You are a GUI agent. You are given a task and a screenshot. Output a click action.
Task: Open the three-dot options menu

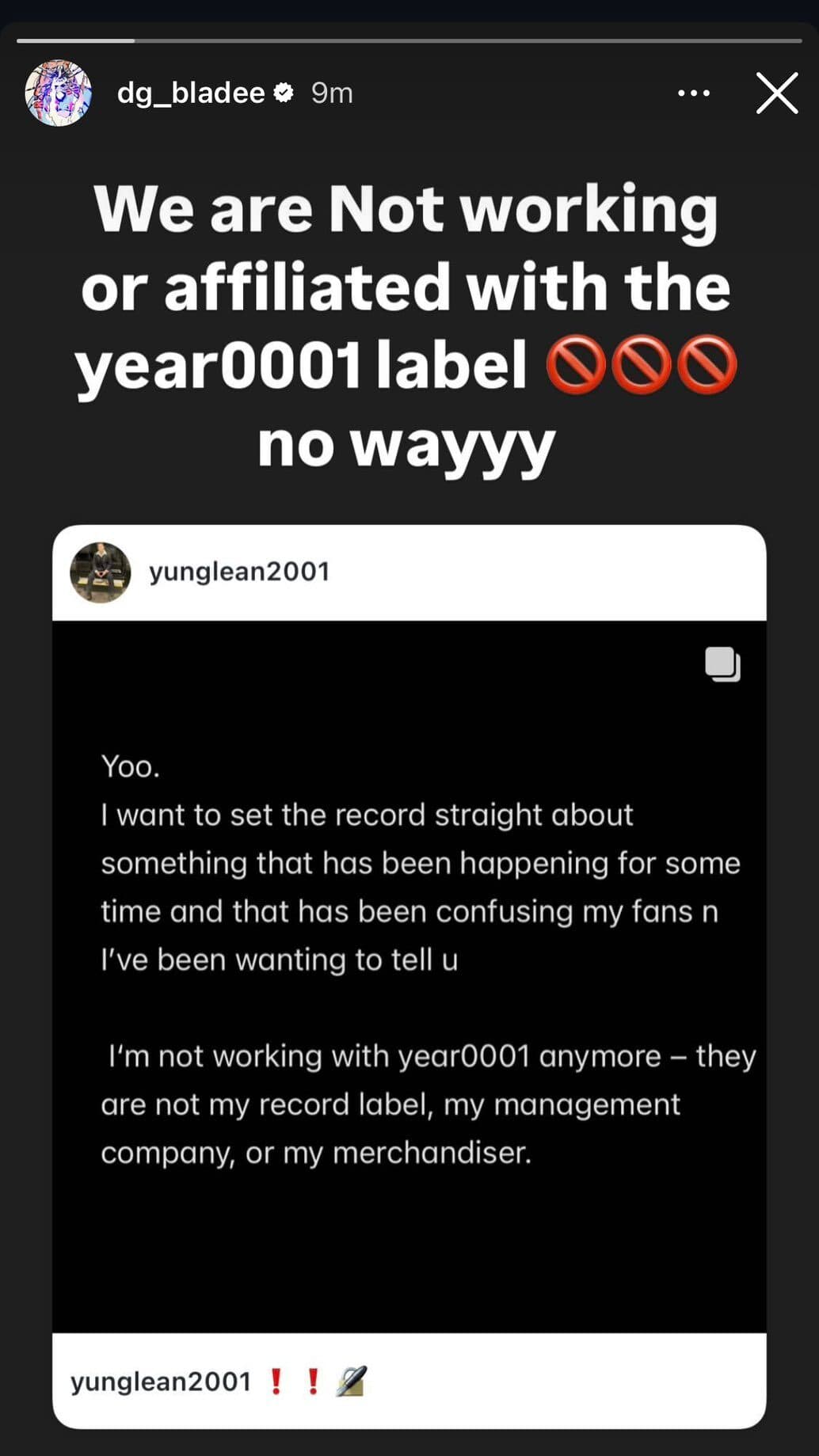click(694, 93)
